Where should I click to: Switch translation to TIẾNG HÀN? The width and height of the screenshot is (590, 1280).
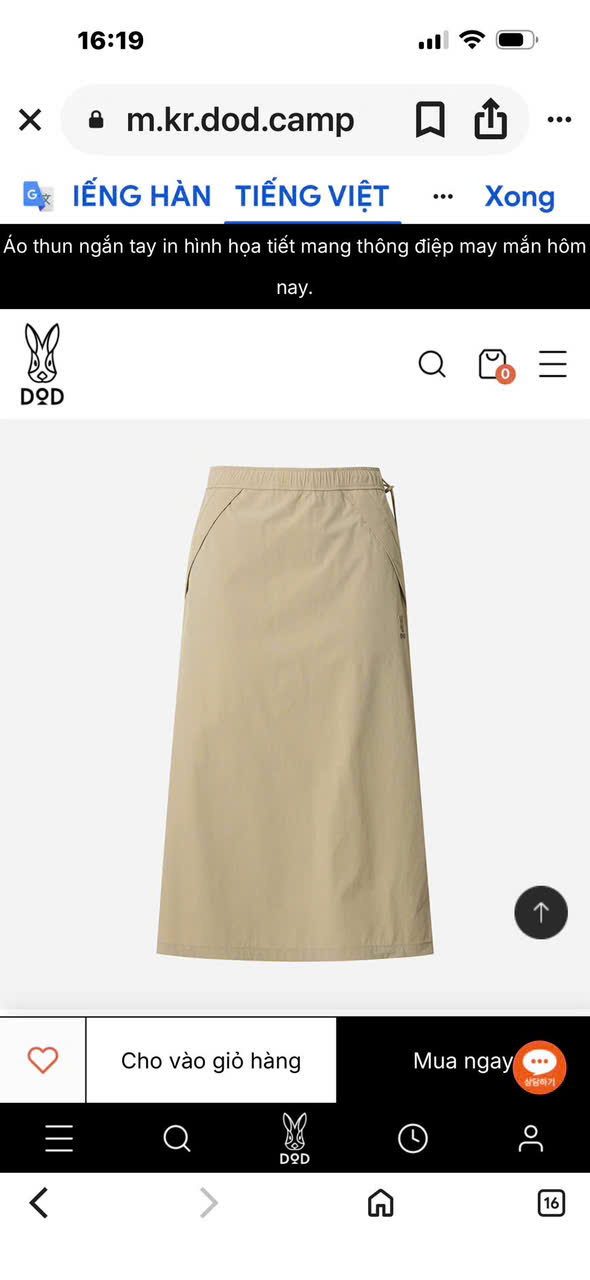click(x=141, y=196)
